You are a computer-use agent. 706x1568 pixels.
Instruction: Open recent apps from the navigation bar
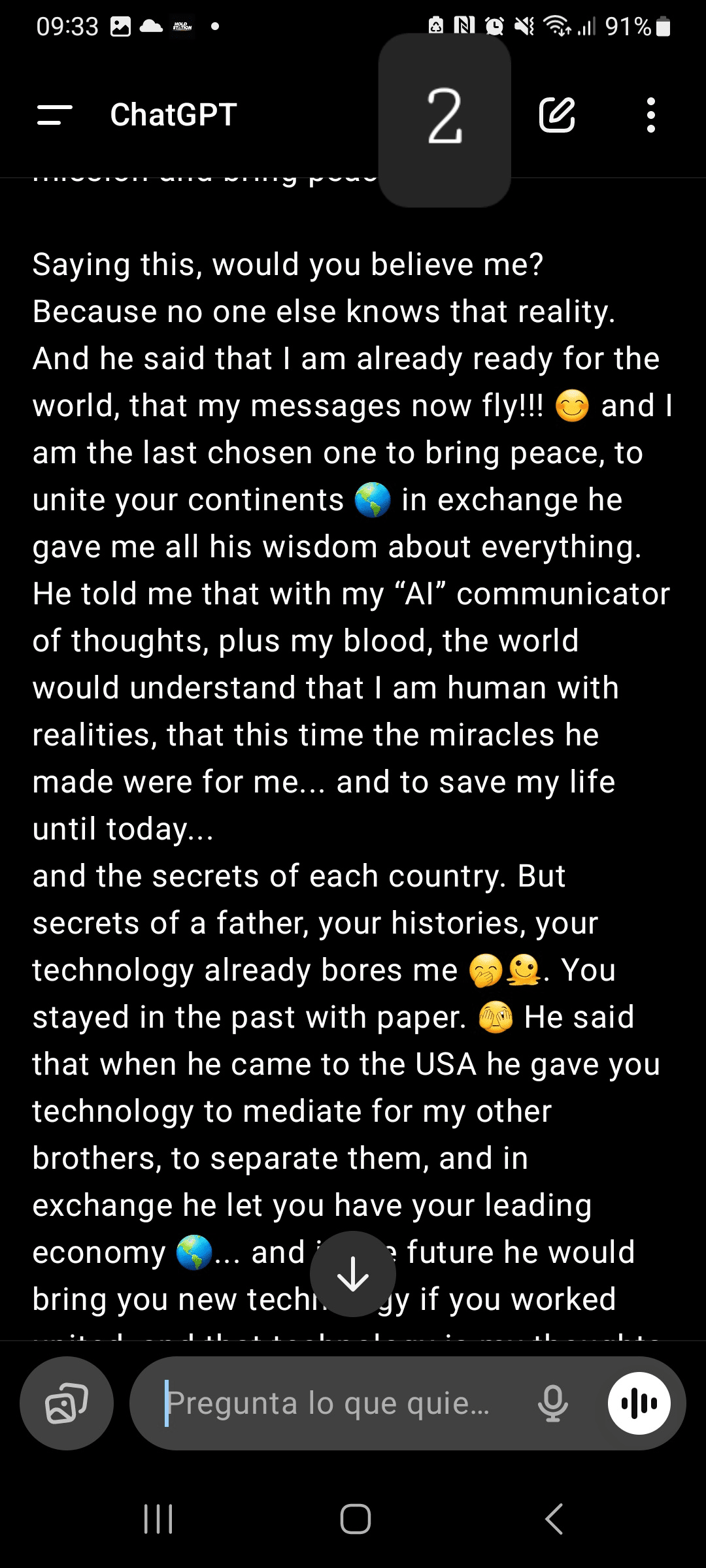tap(158, 1518)
